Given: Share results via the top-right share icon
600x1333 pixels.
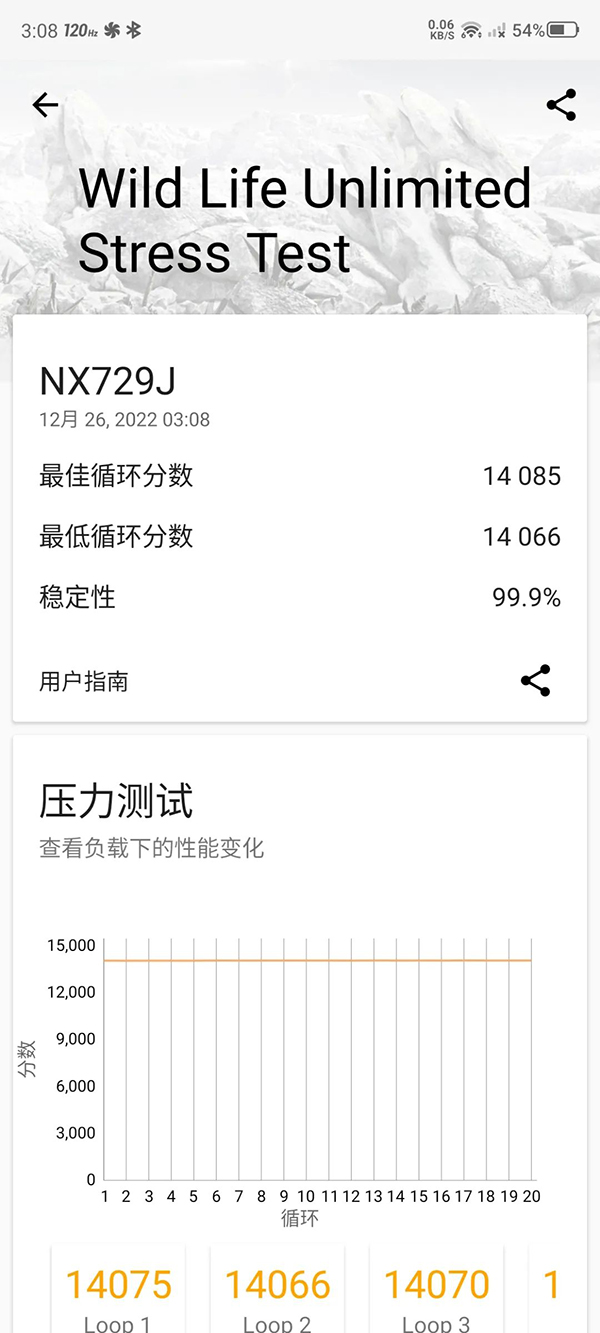Looking at the screenshot, I should click(561, 105).
